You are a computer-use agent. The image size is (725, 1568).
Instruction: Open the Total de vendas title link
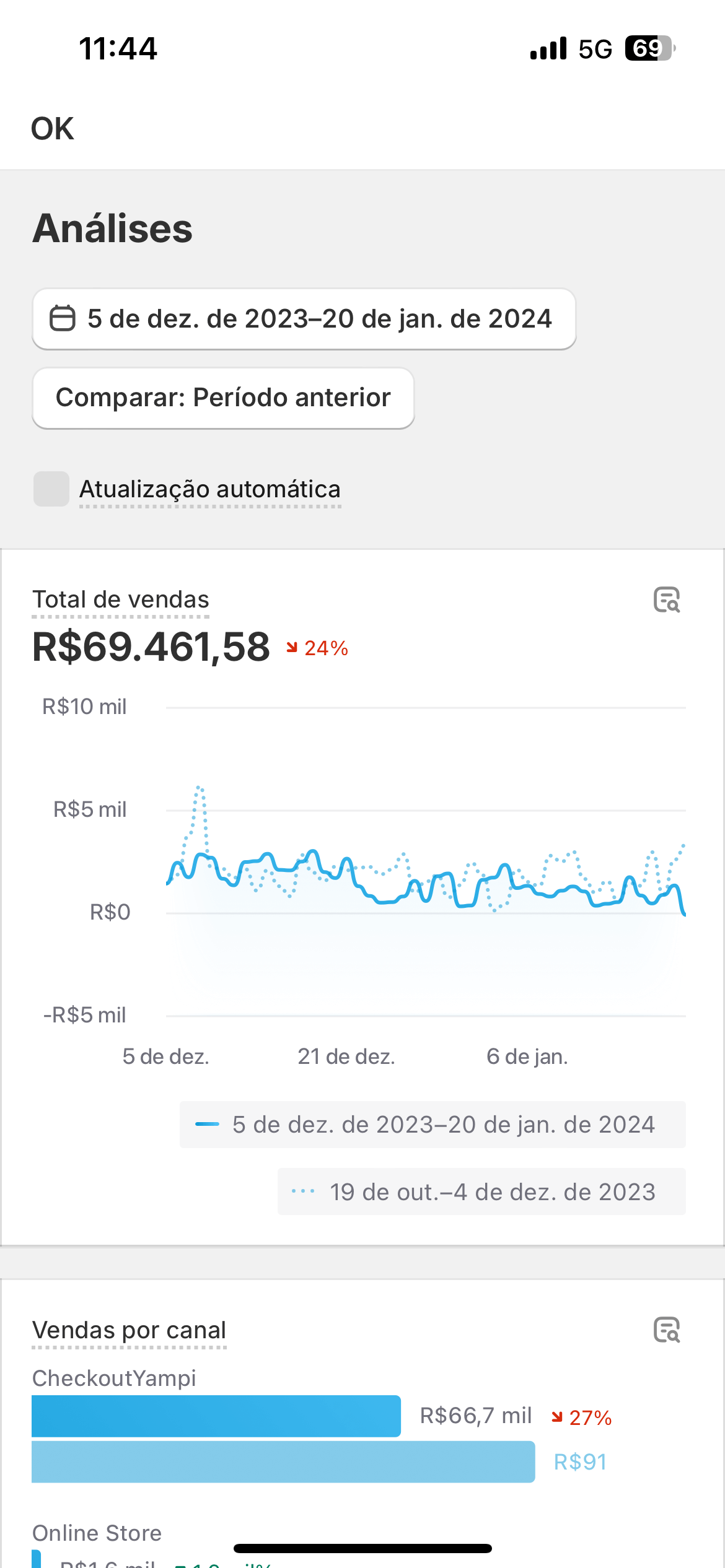(x=121, y=599)
